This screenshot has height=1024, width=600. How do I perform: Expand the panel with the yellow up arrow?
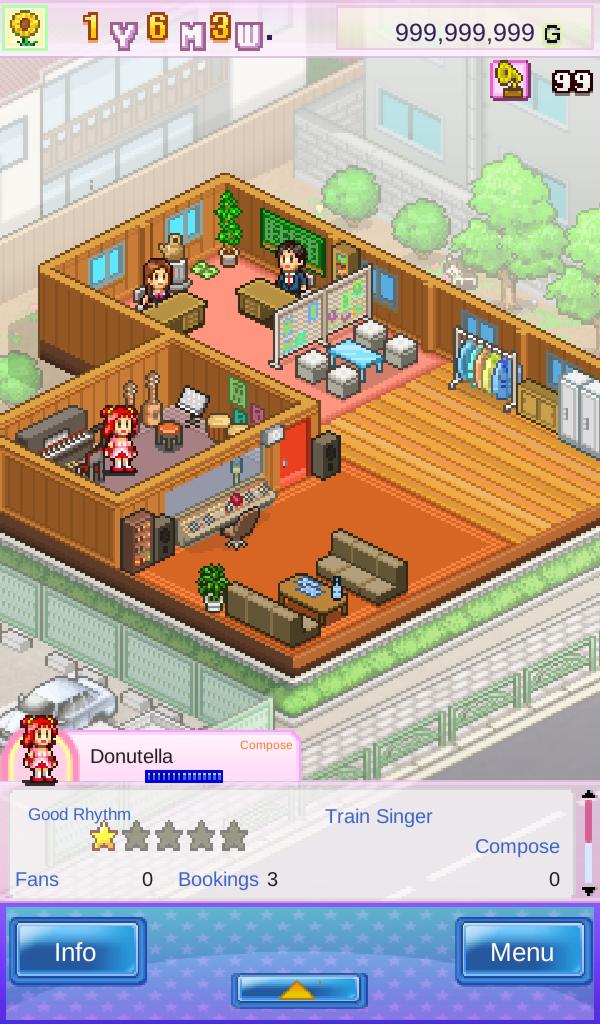pyautogui.click(x=298, y=990)
